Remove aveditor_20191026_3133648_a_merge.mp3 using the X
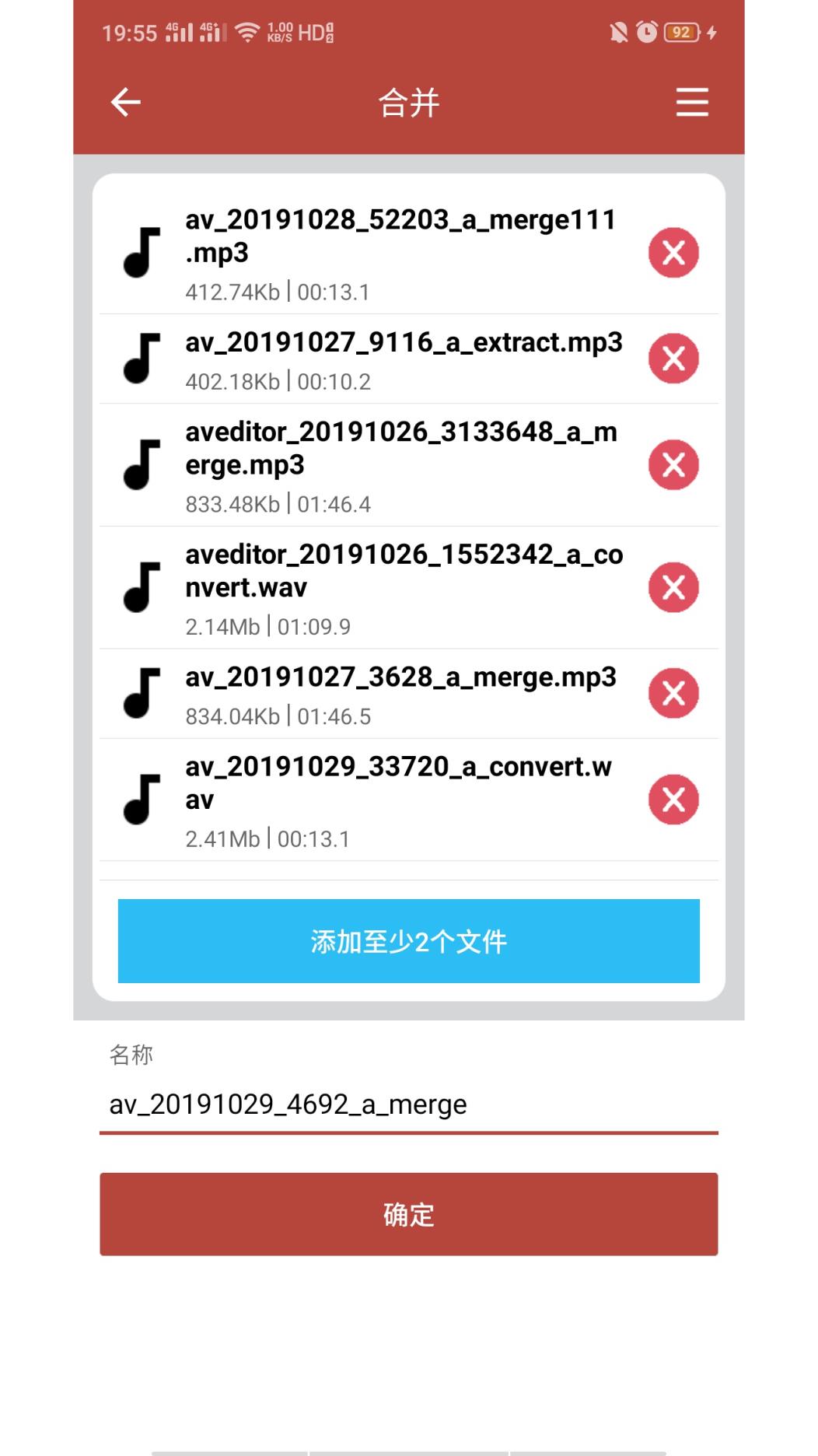Screen dimensions: 818x1456 click(673, 464)
